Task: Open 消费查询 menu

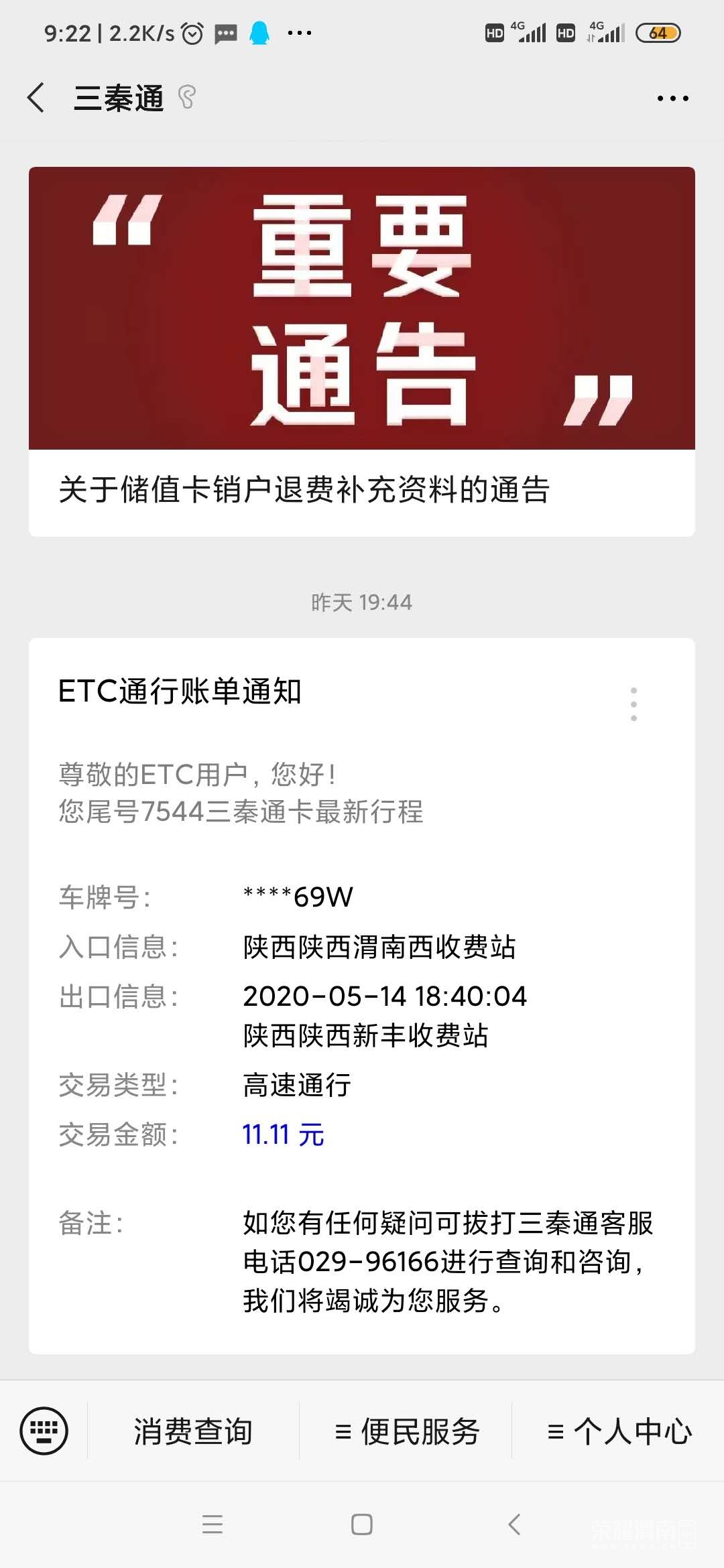Action: click(x=193, y=1432)
